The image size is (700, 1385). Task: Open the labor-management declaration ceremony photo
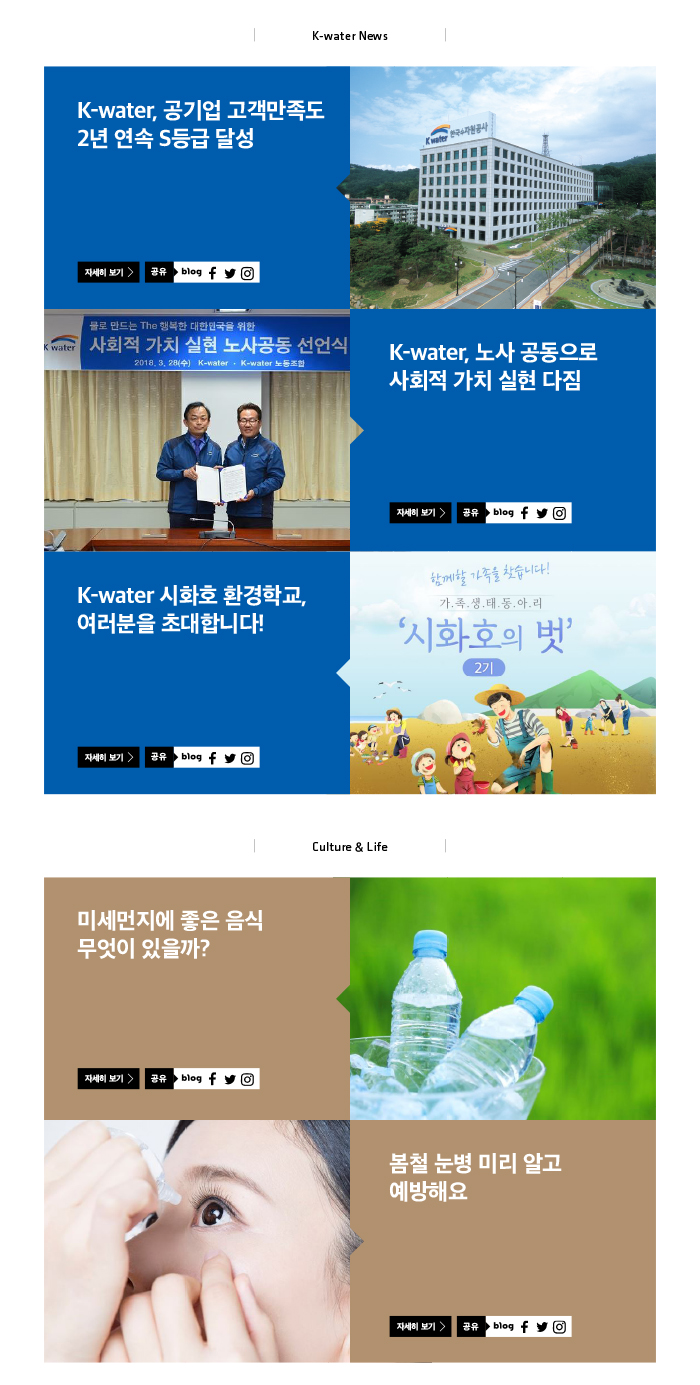[197, 430]
